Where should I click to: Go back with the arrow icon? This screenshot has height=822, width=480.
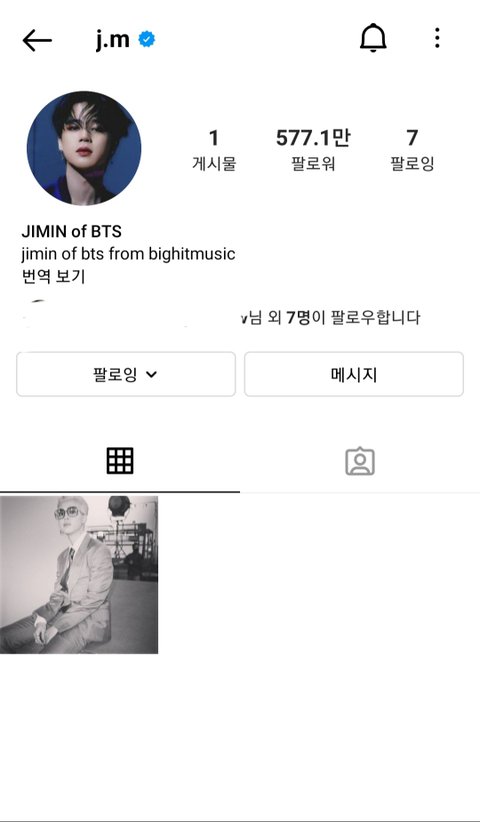[37, 40]
